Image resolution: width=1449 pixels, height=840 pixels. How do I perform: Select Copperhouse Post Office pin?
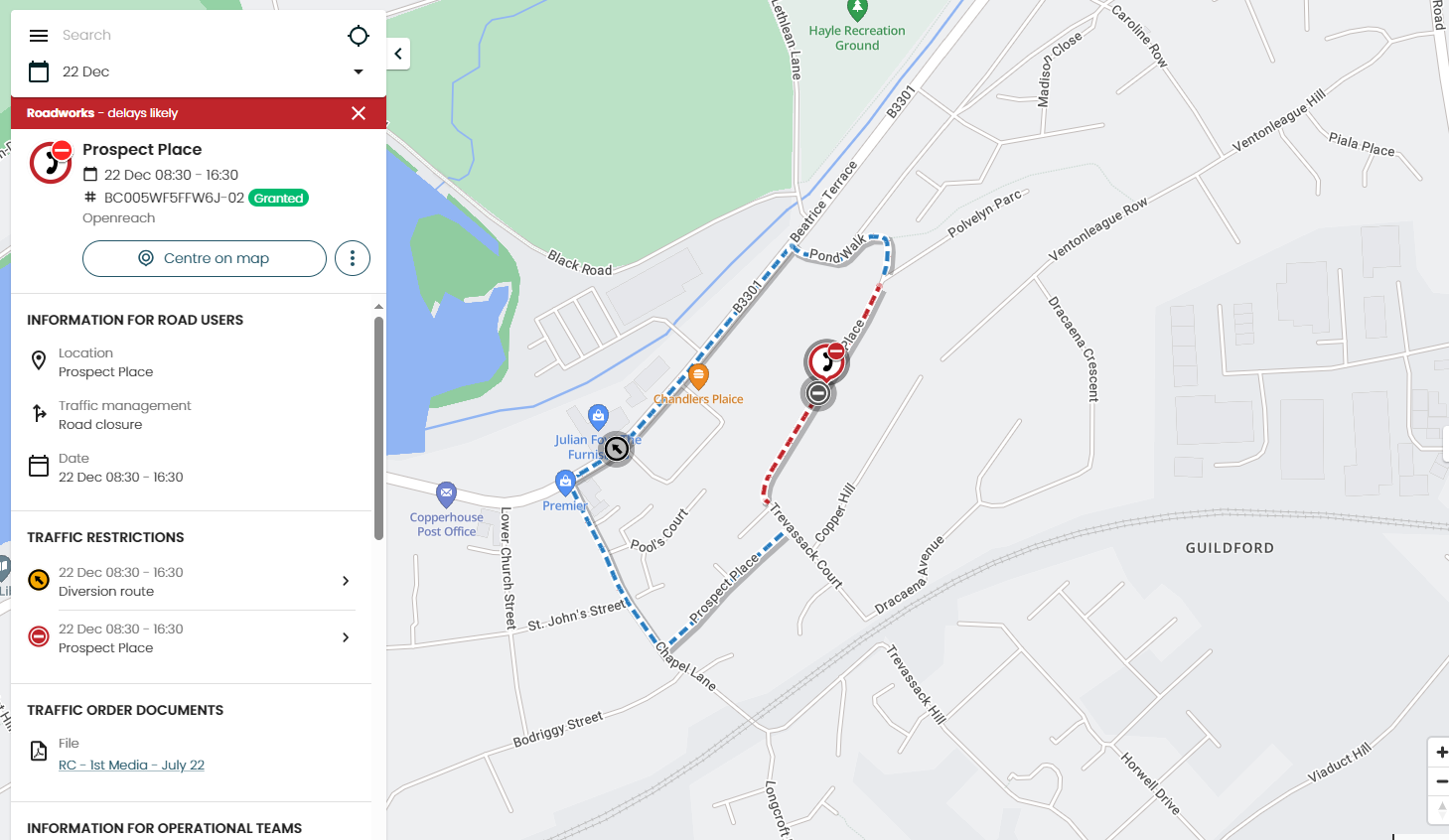tap(447, 493)
